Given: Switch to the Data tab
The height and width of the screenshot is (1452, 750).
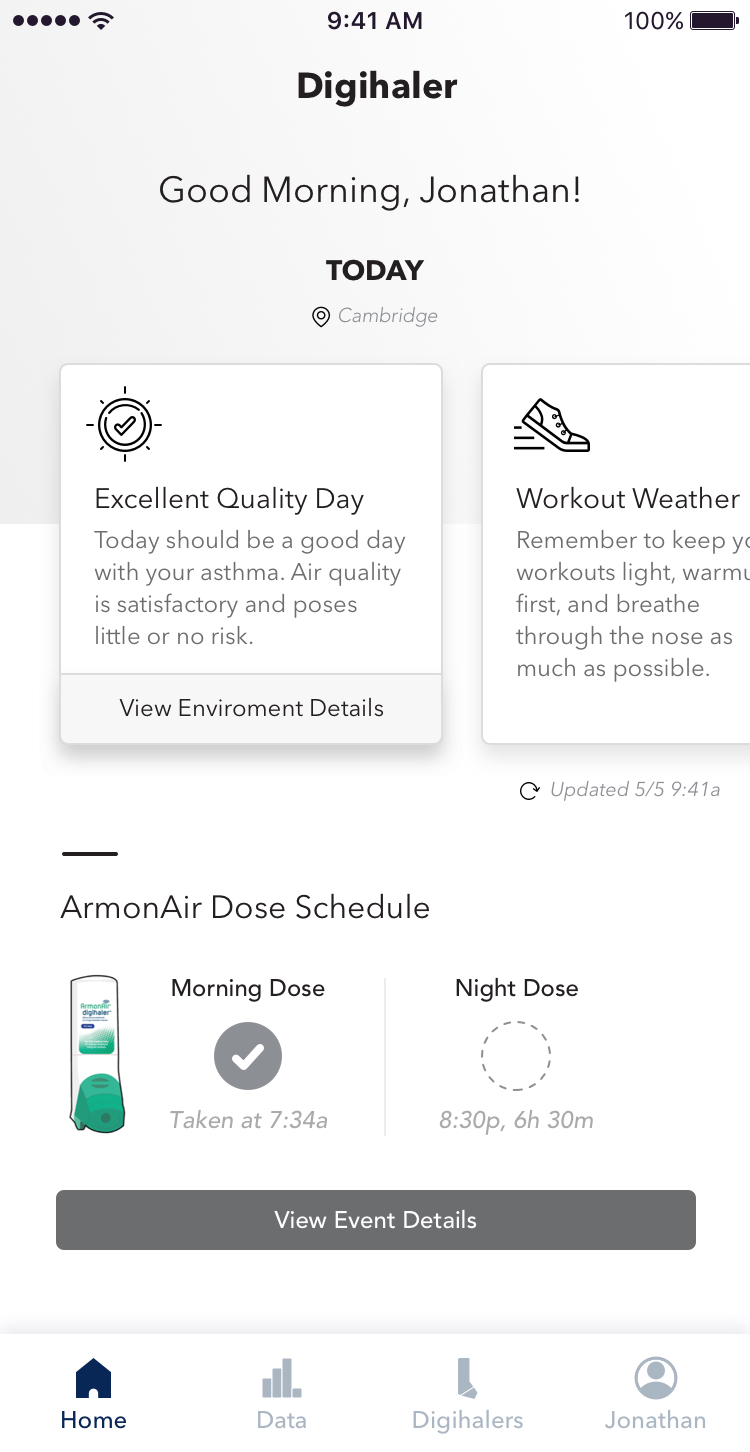Looking at the screenshot, I should click(281, 1393).
